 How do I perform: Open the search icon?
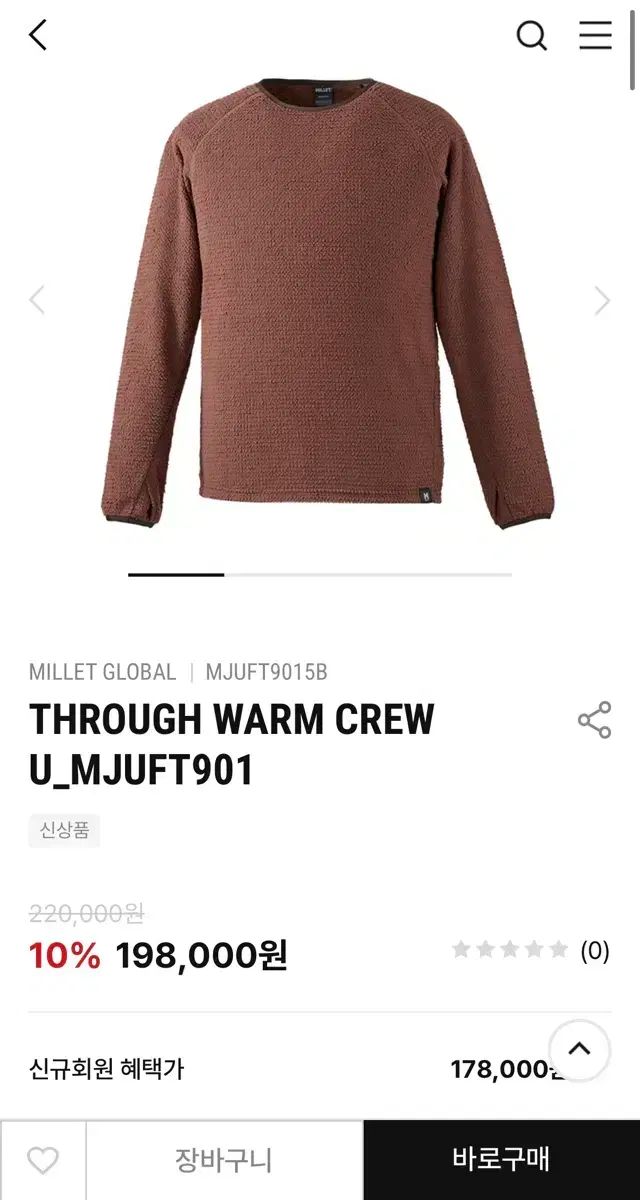531,36
